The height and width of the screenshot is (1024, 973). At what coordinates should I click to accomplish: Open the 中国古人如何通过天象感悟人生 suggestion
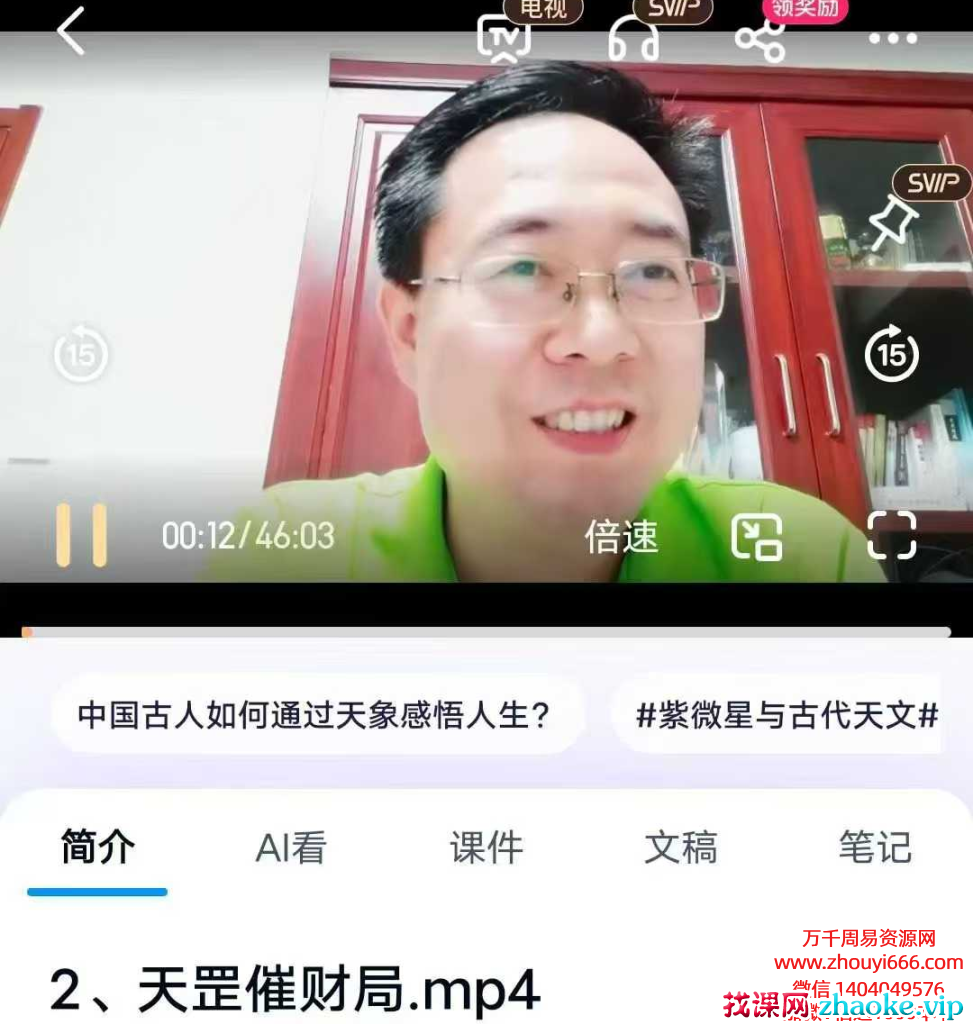pos(314,715)
